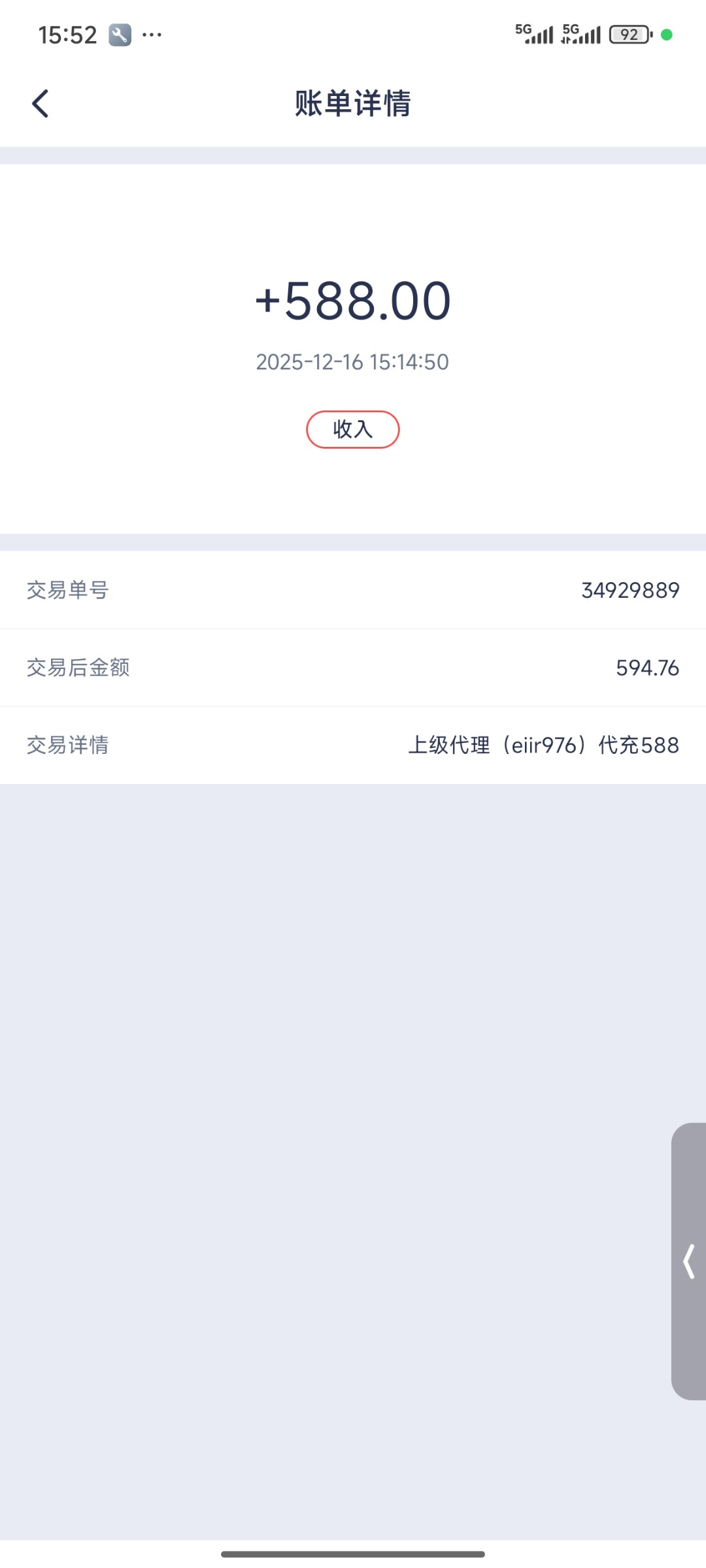Open the side floating panel handle
The width and height of the screenshot is (706, 1568).
pyautogui.click(x=689, y=1261)
